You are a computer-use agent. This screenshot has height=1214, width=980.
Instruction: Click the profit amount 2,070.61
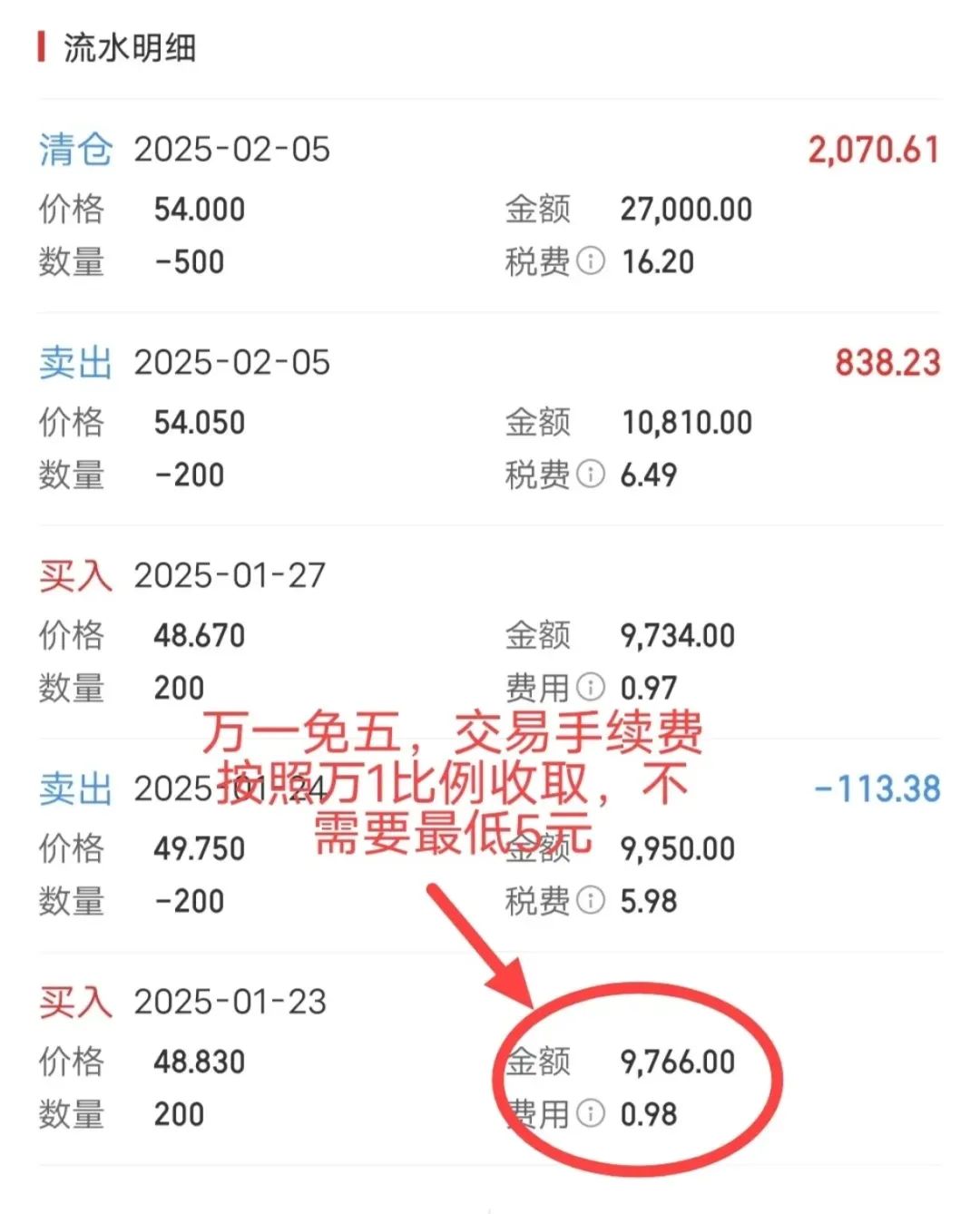873,150
